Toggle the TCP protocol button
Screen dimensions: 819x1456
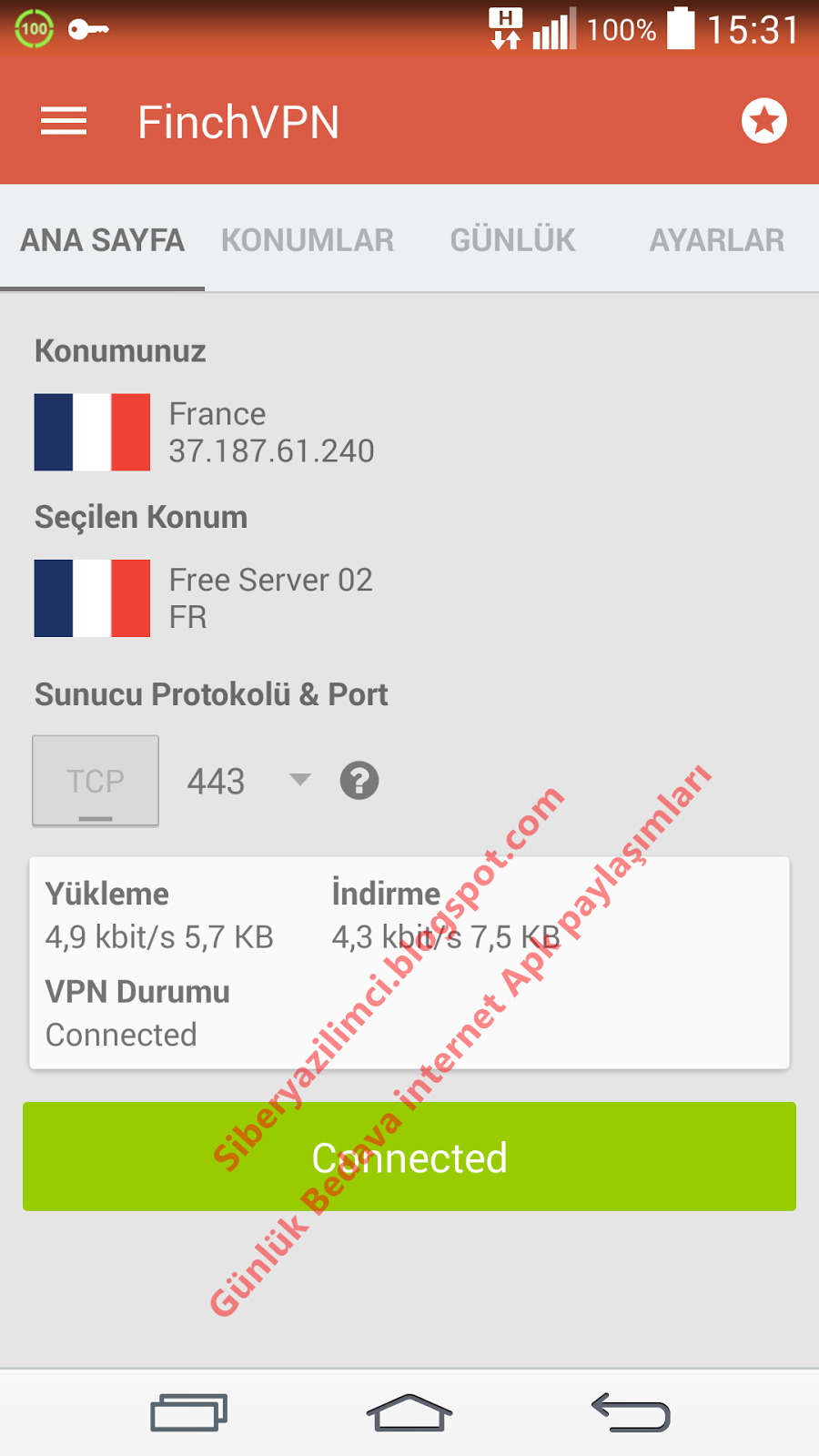click(x=96, y=781)
